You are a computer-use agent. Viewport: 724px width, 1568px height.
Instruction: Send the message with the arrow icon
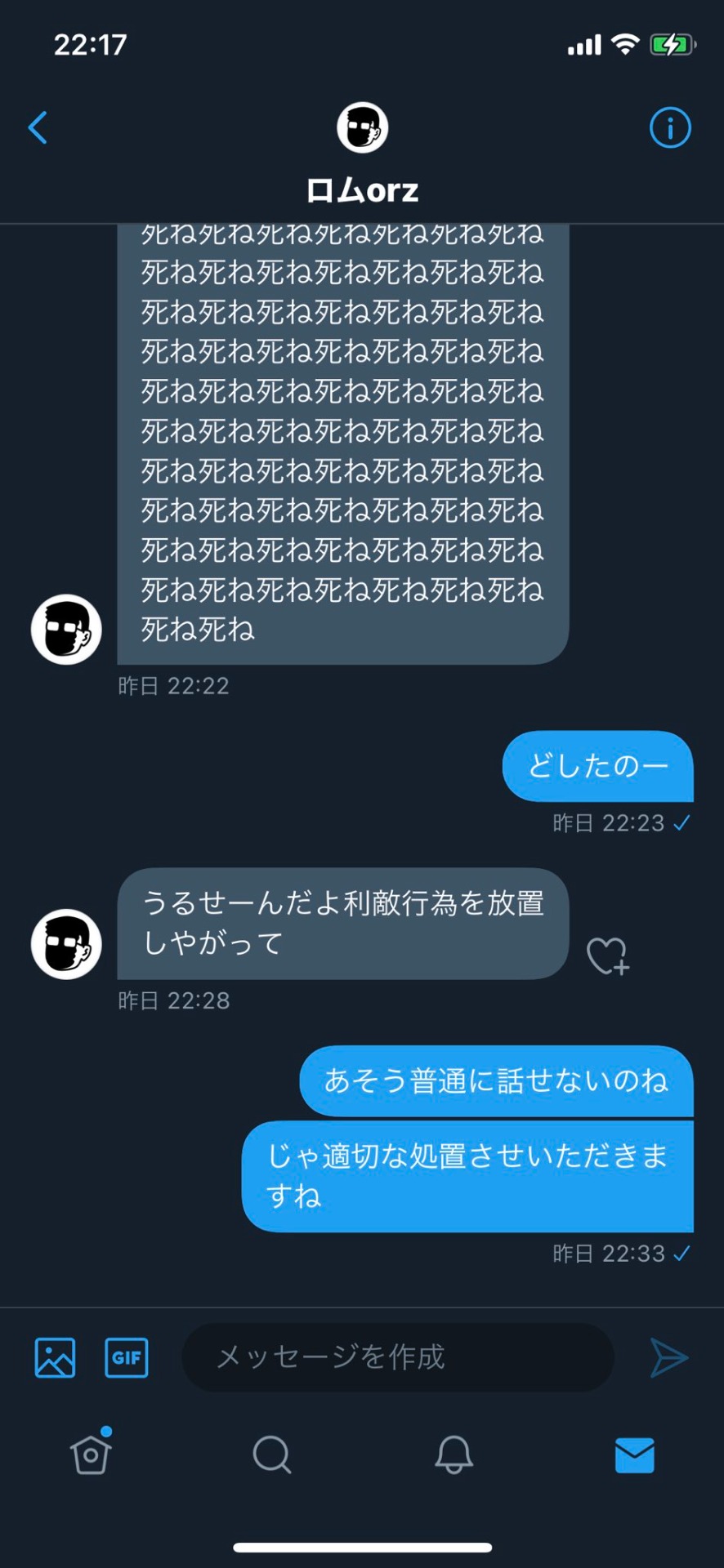668,1358
